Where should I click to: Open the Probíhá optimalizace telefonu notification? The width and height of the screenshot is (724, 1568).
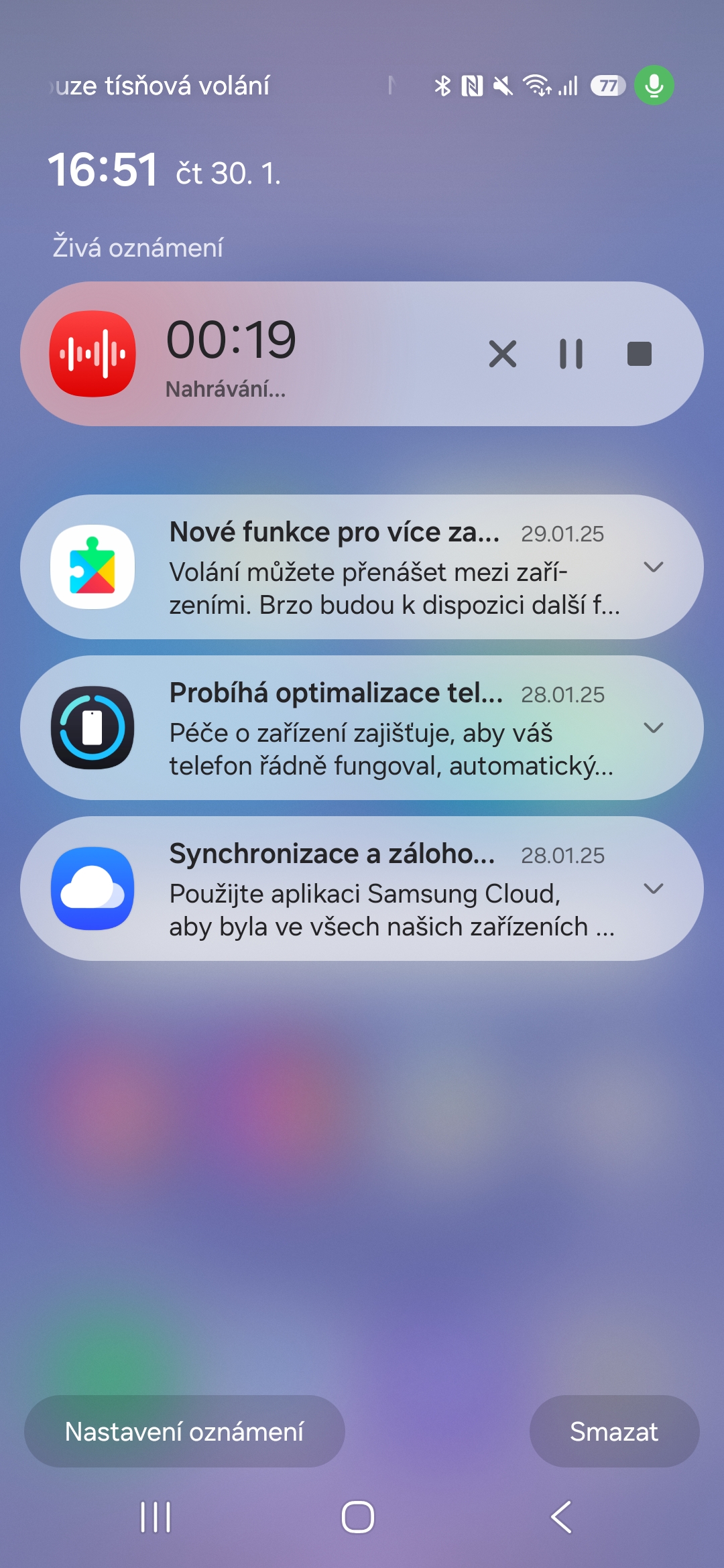click(x=362, y=728)
